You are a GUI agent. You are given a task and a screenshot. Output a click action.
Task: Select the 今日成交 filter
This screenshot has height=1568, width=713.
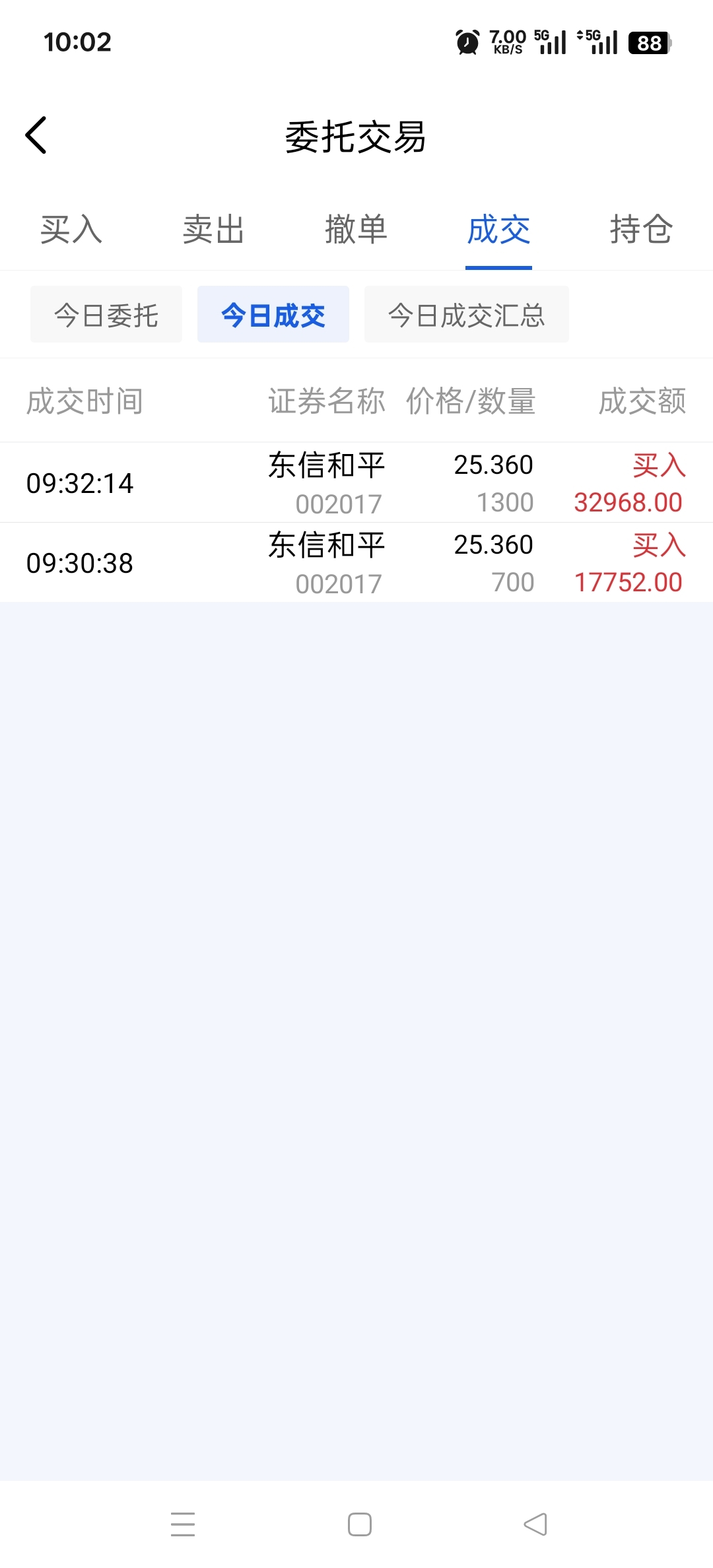tap(273, 314)
